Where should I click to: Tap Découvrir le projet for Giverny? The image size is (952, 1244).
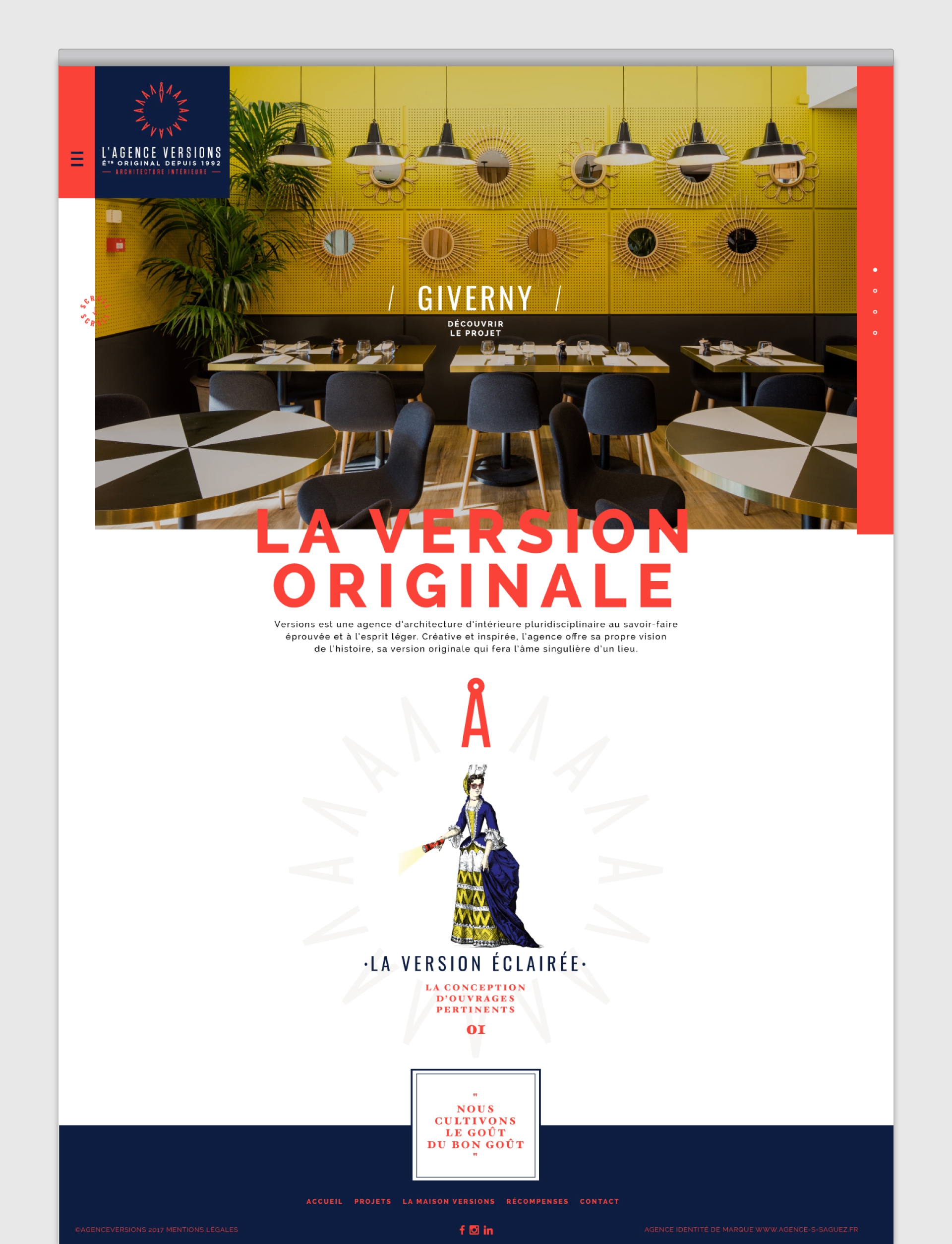(476, 329)
